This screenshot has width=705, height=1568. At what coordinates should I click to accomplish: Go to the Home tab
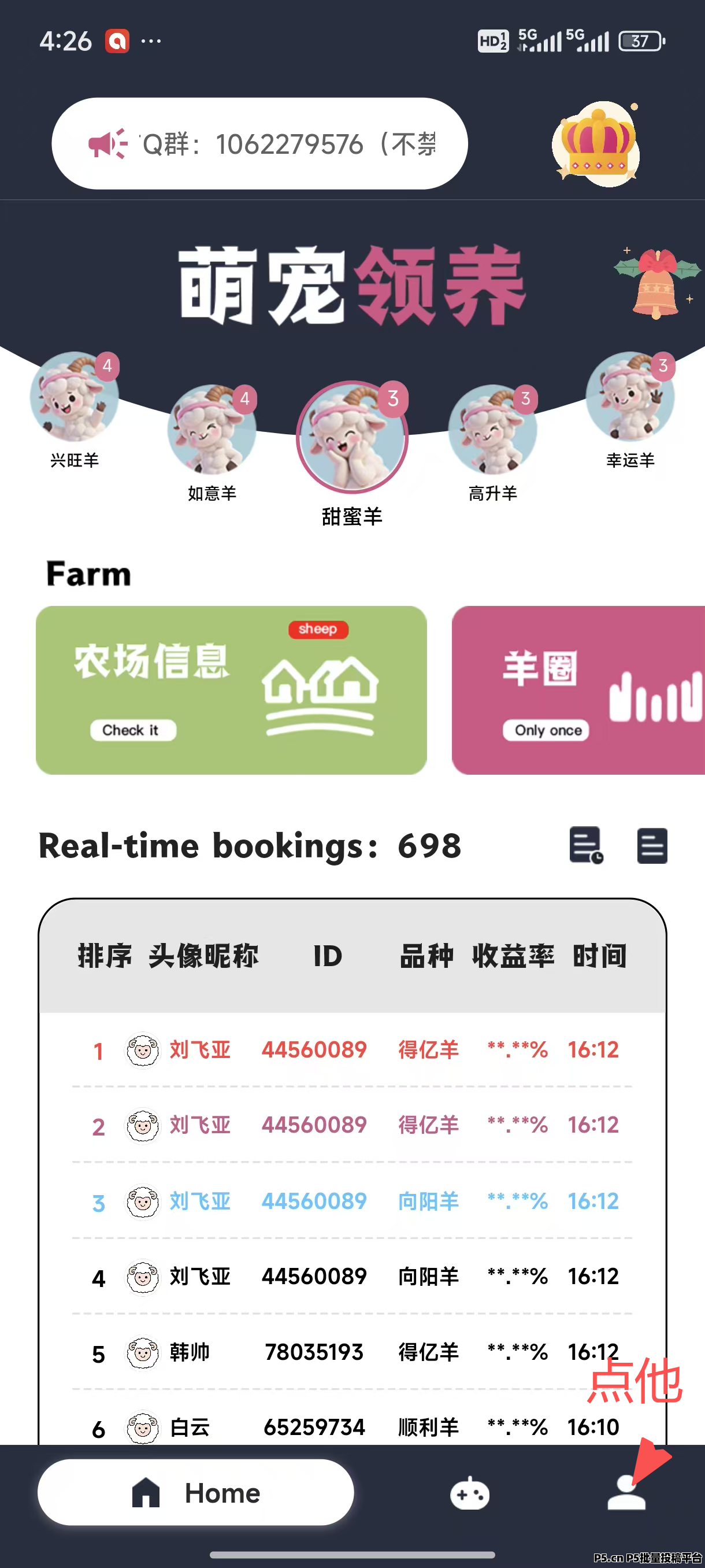click(196, 1492)
